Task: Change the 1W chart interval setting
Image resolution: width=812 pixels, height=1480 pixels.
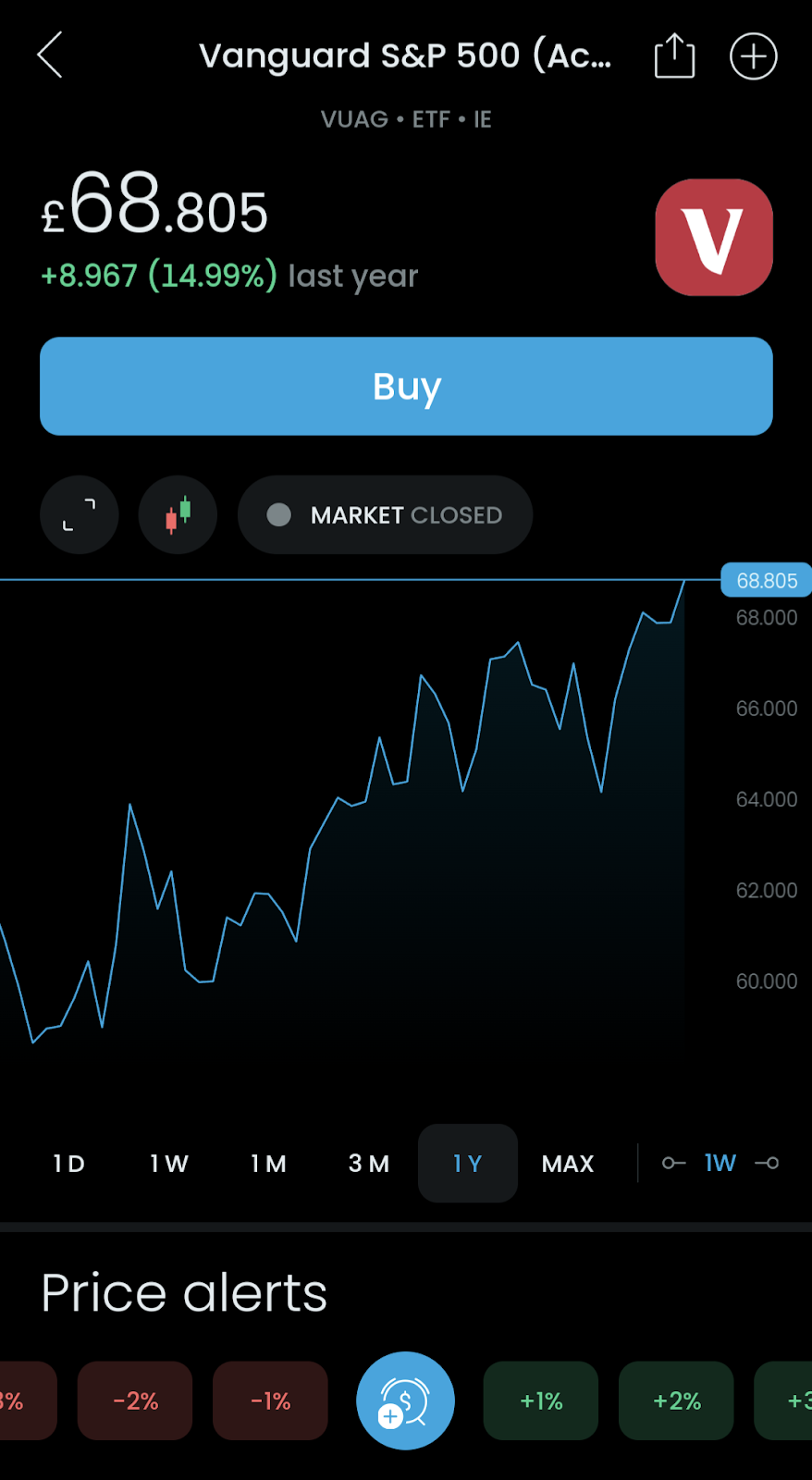Action: 720,1163
